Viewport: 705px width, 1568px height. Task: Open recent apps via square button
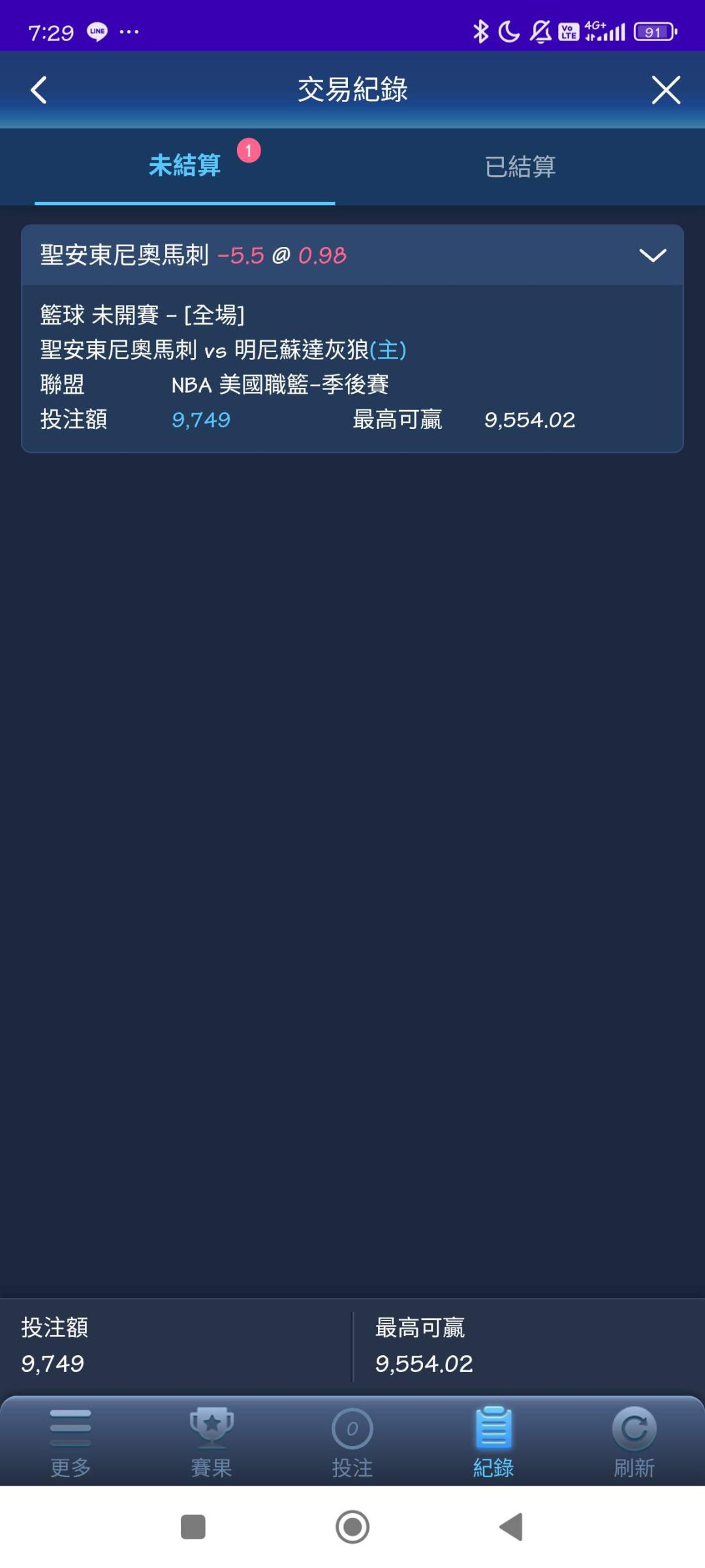[x=193, y=1527]
